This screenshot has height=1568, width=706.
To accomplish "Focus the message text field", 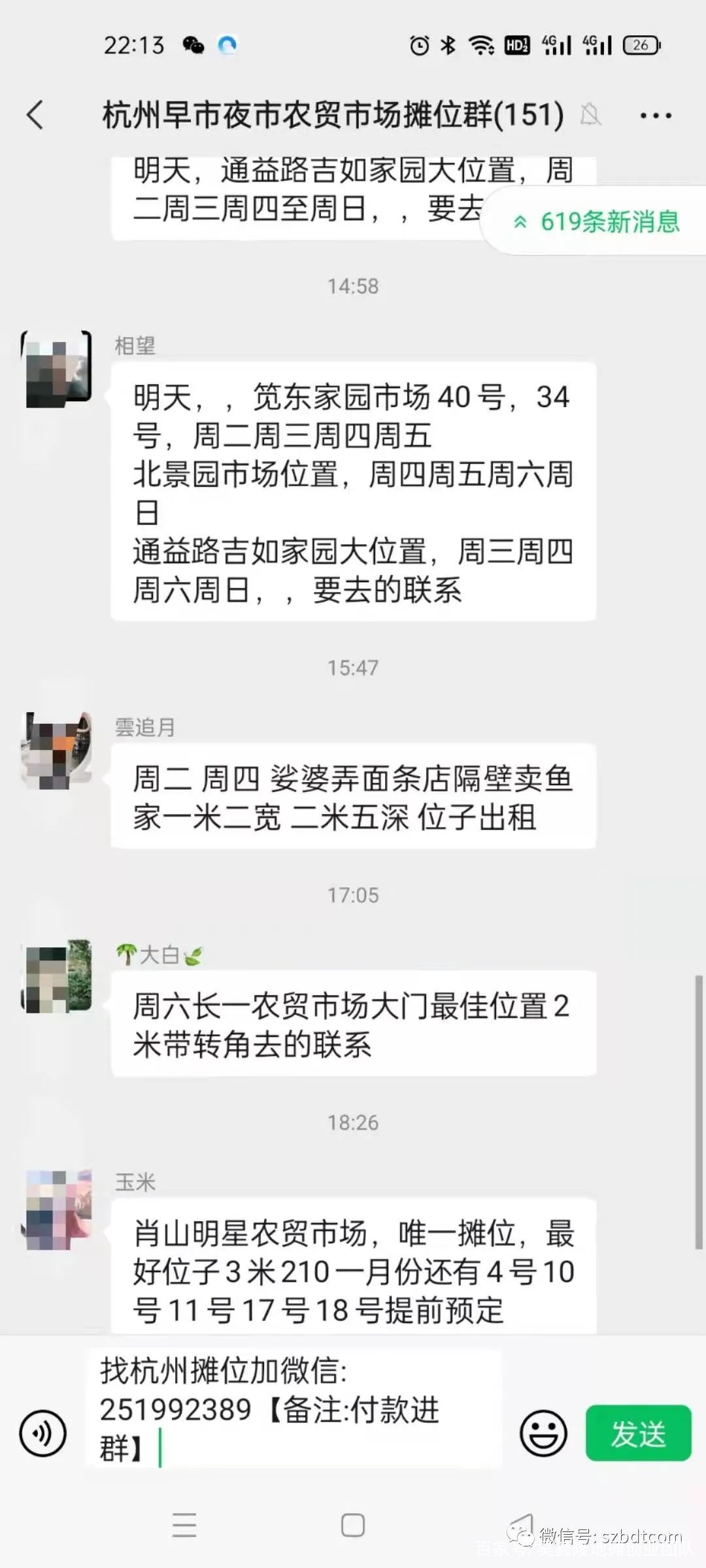I will tap(294, 1410).
